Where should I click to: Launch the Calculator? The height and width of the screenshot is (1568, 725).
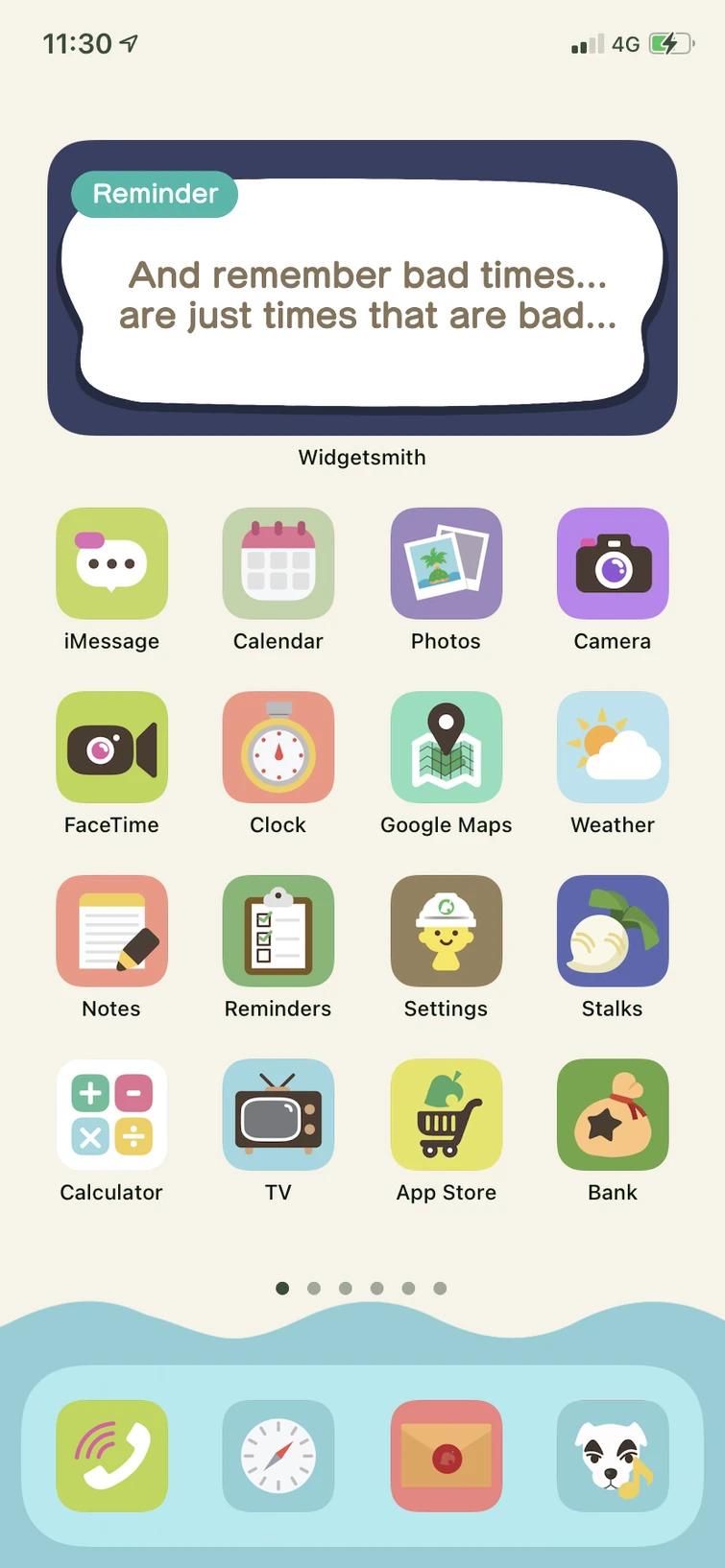pos(111,1114)
